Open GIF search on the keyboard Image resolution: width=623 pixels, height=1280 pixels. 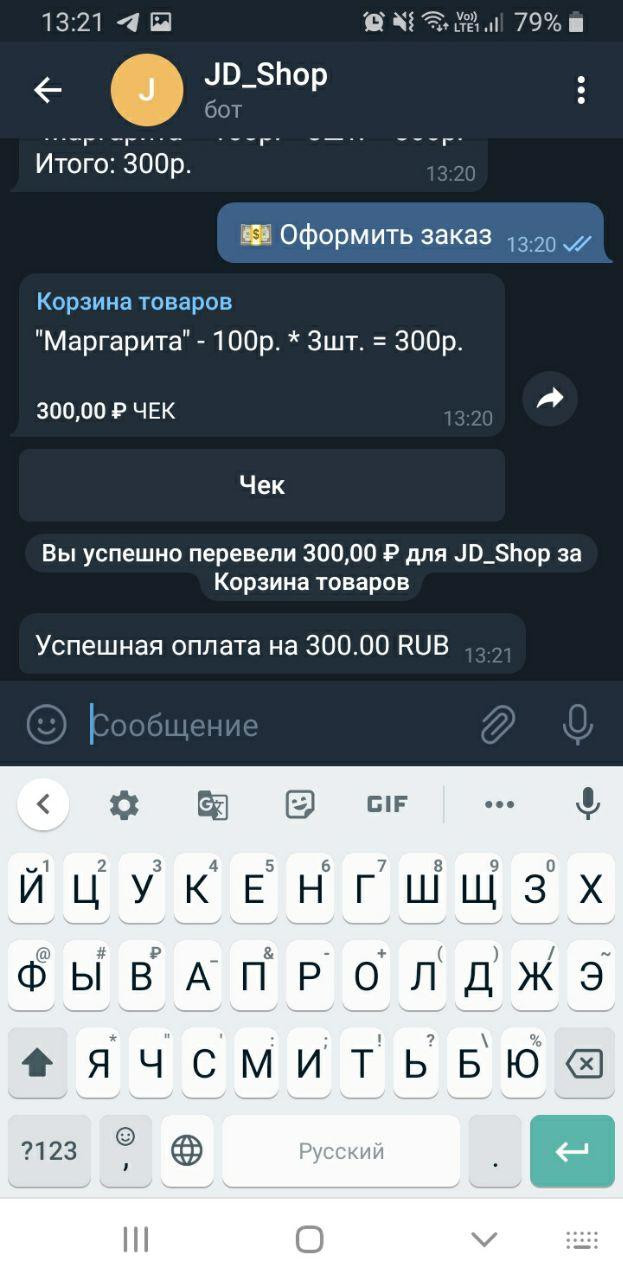click(387, 804)
